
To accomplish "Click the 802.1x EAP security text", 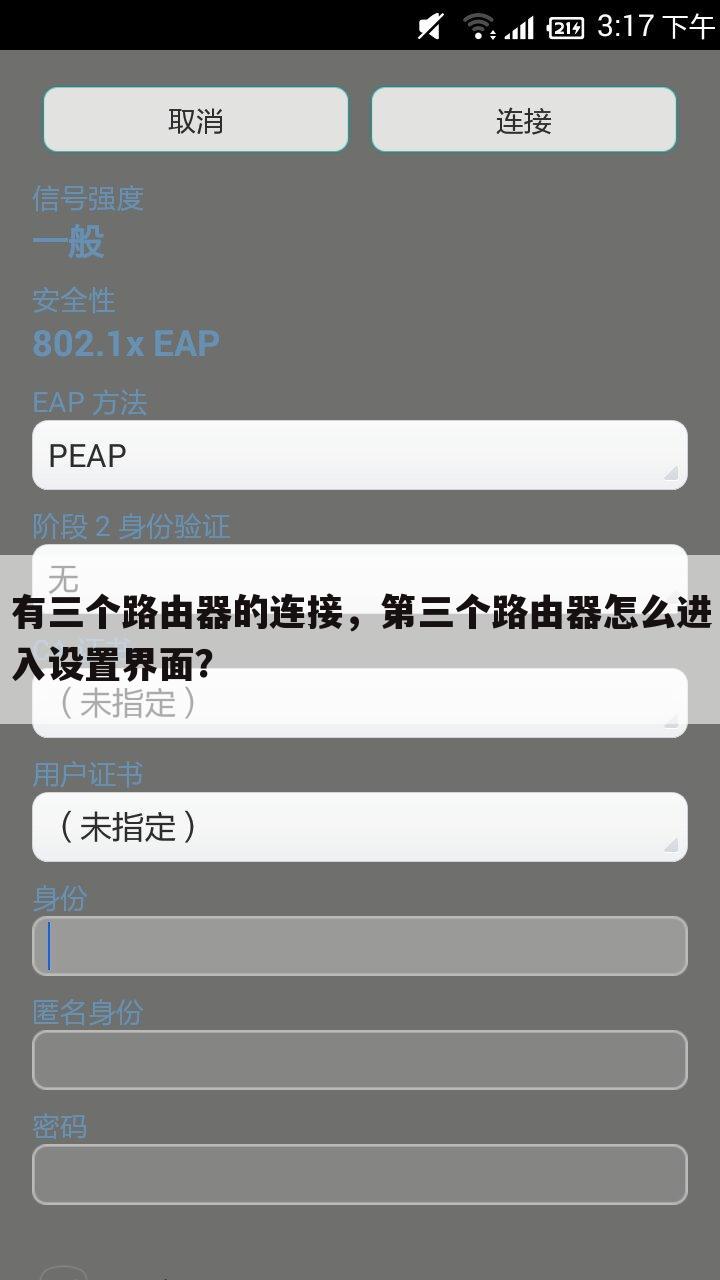I will pos(125,344).
